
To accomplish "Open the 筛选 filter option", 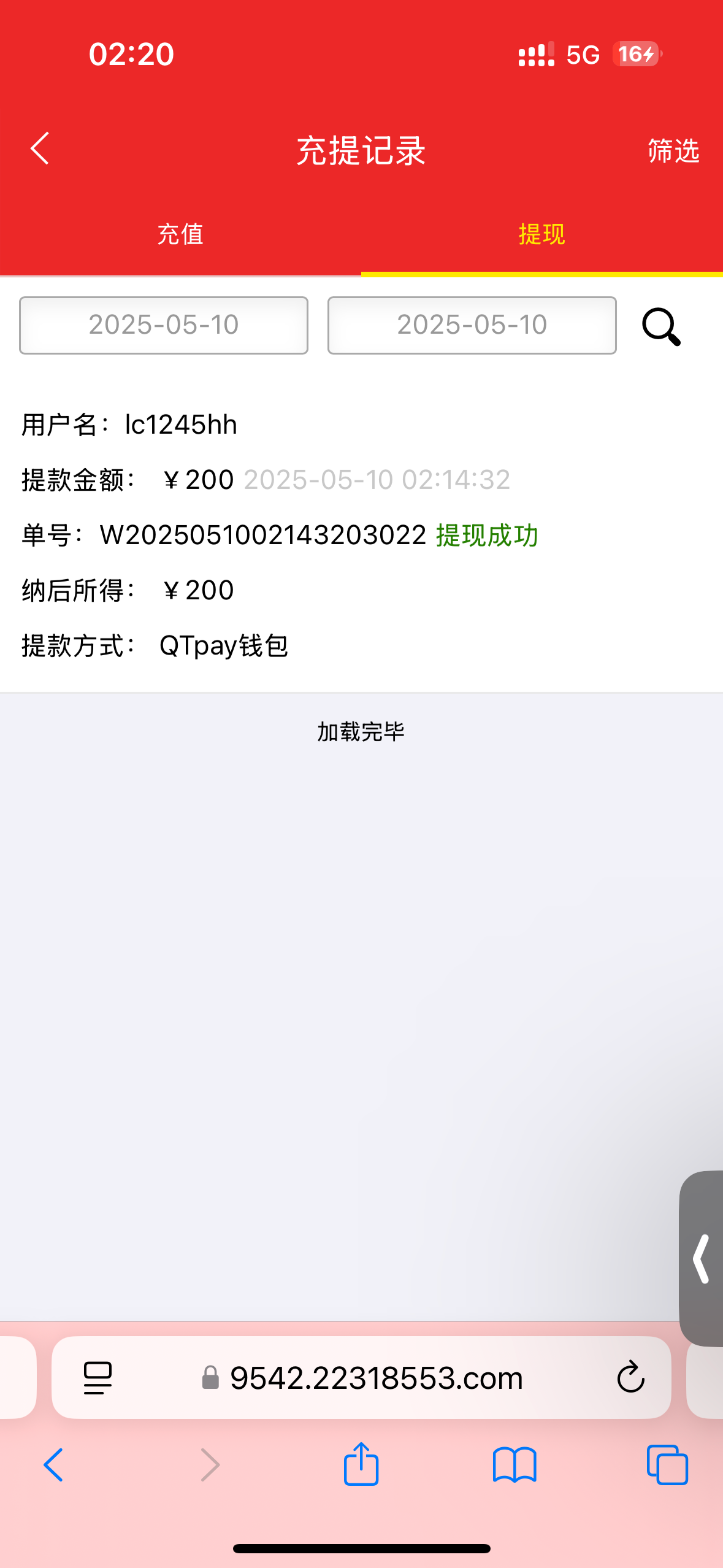I will pos(673,150).
